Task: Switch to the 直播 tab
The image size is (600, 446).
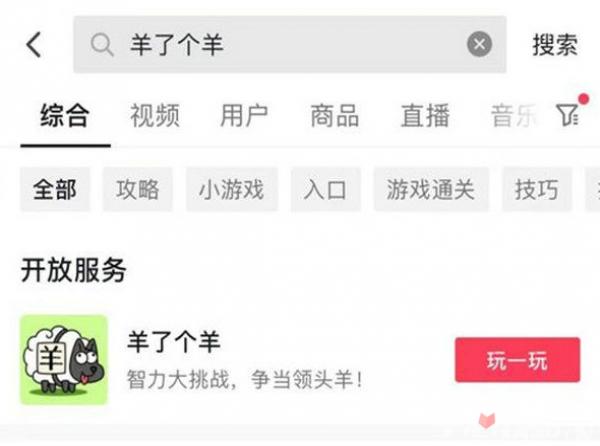Action: (425, 115)
